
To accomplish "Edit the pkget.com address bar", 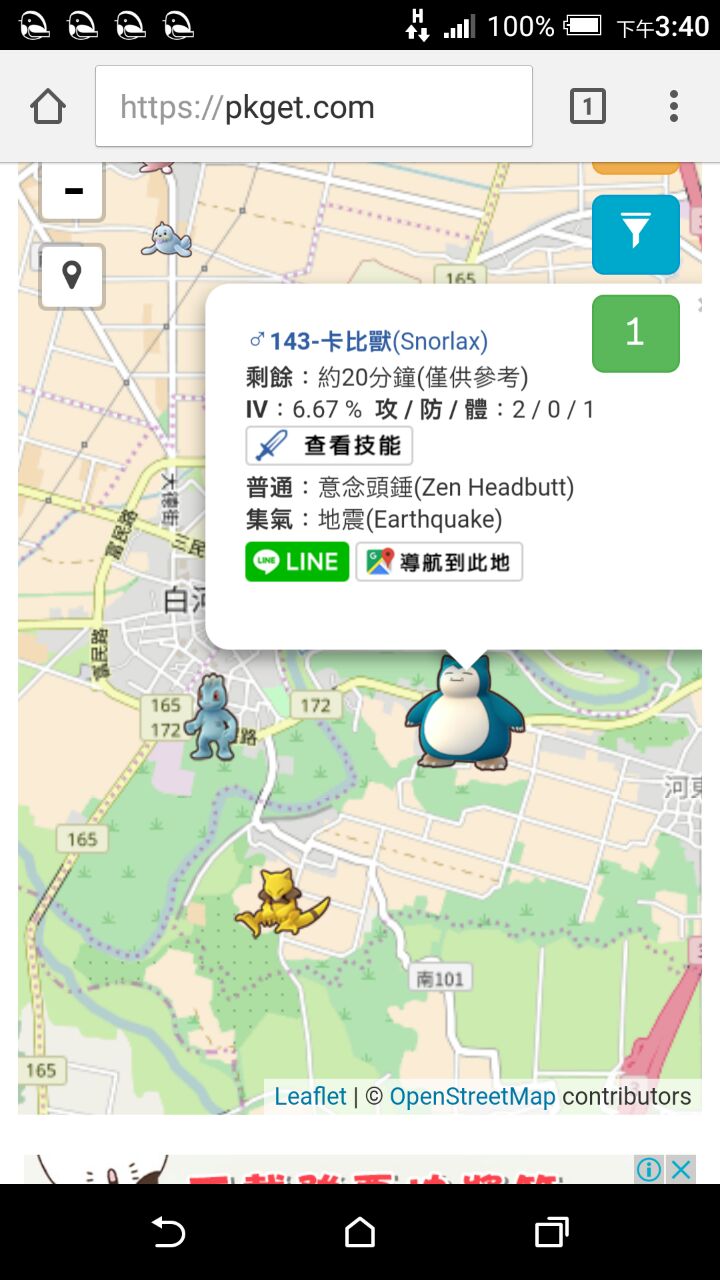I will (313, 107).
